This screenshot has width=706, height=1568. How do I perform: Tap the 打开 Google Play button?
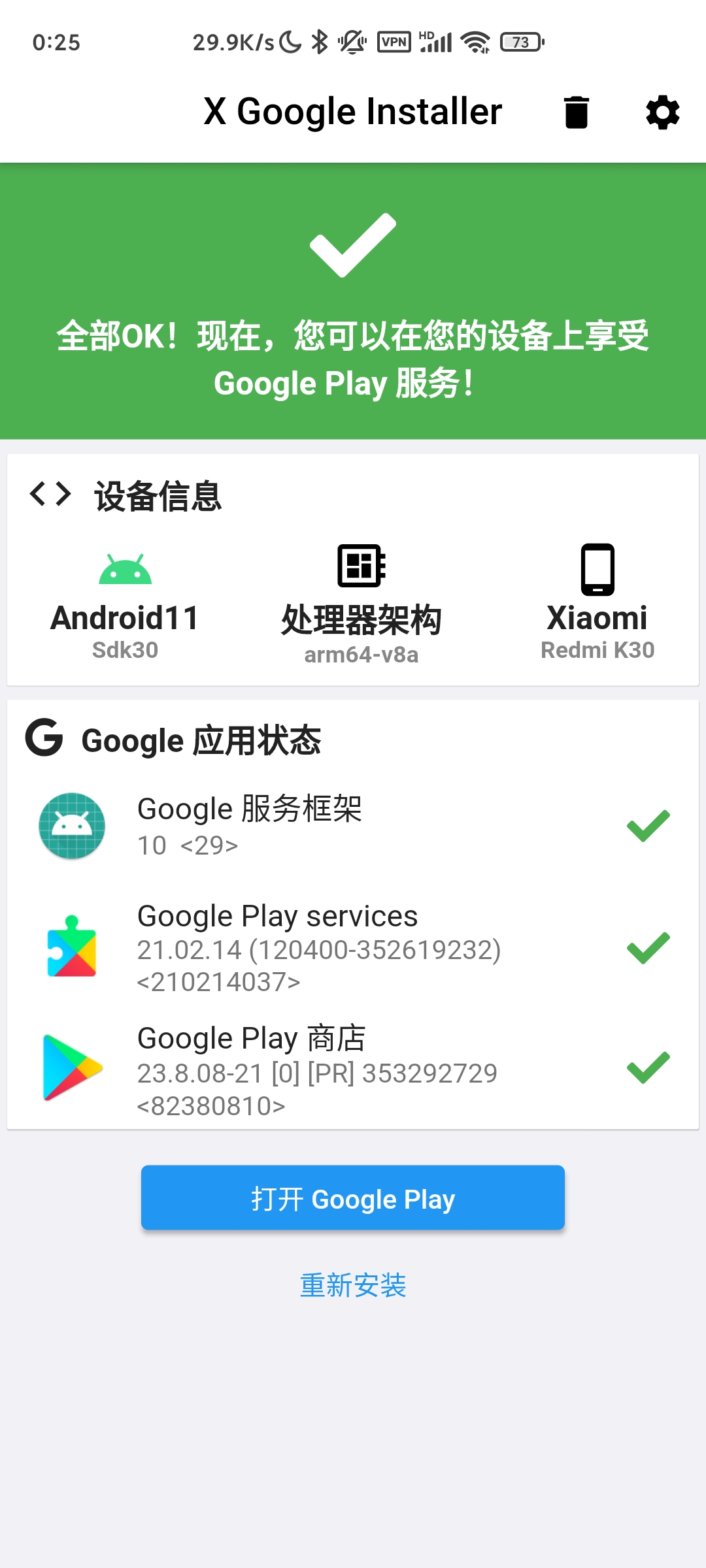click(x=353, y=1198)
